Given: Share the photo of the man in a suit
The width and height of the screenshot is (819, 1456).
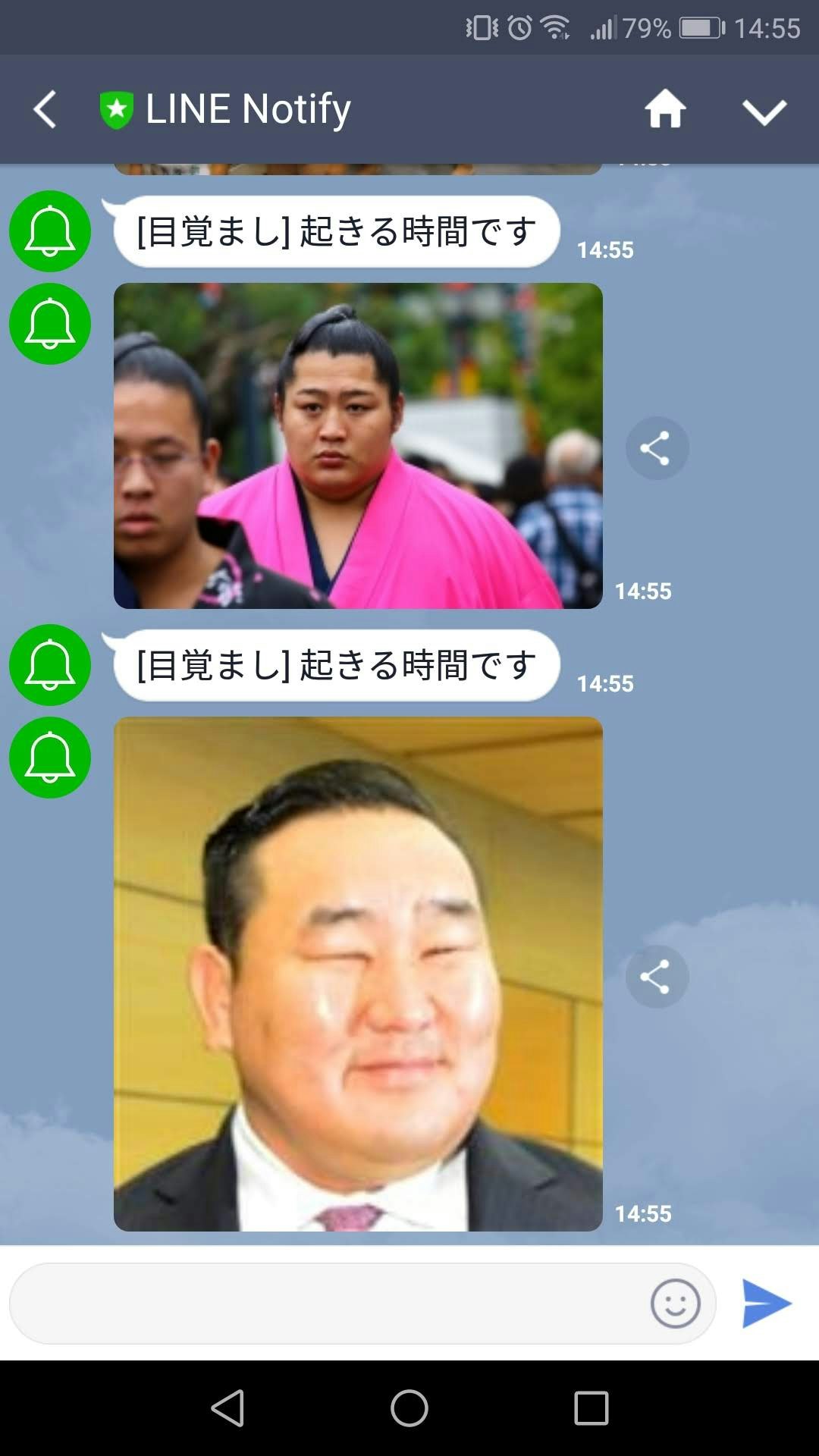Looking at the screenshot, I should (657, 977).
